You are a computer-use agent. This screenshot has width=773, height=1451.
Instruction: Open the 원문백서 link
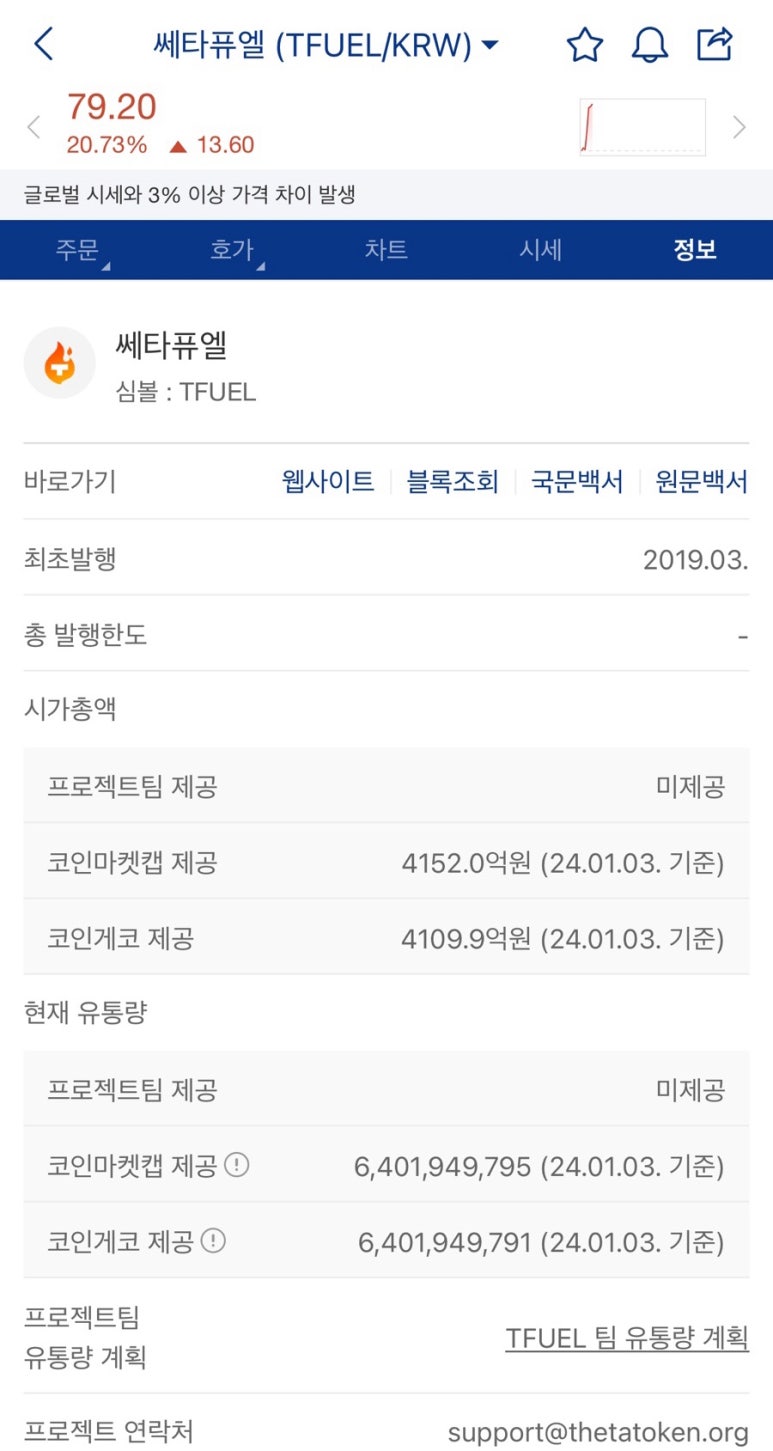[x=701, y=482]
